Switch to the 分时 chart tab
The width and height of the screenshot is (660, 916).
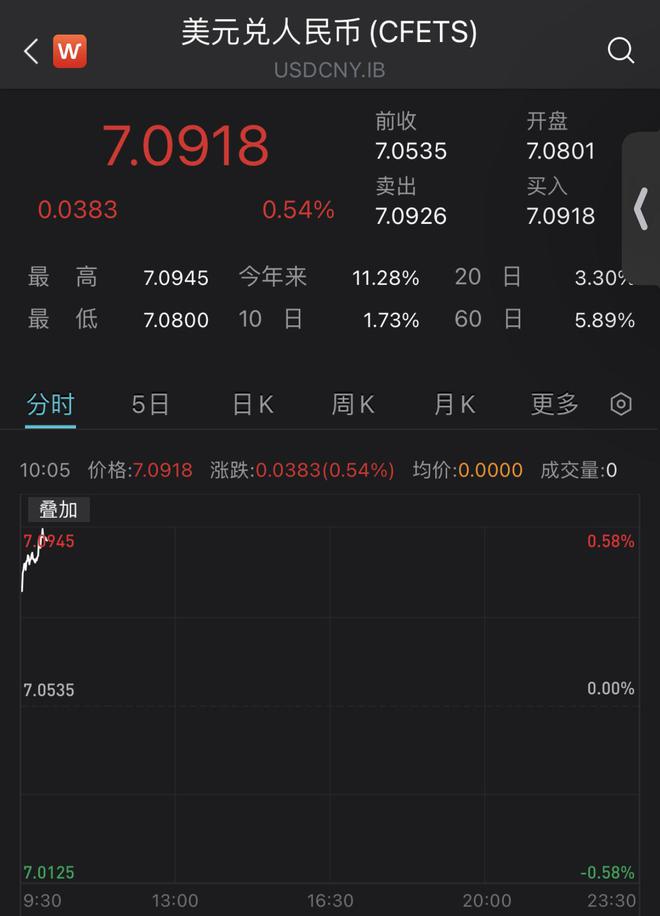pos(50,405)
